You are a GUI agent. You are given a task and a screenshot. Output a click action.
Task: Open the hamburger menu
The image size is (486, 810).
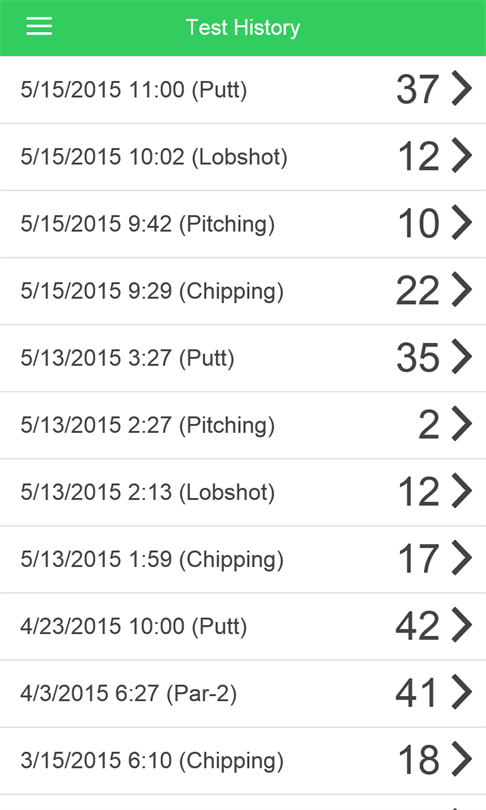pos(39,26)
